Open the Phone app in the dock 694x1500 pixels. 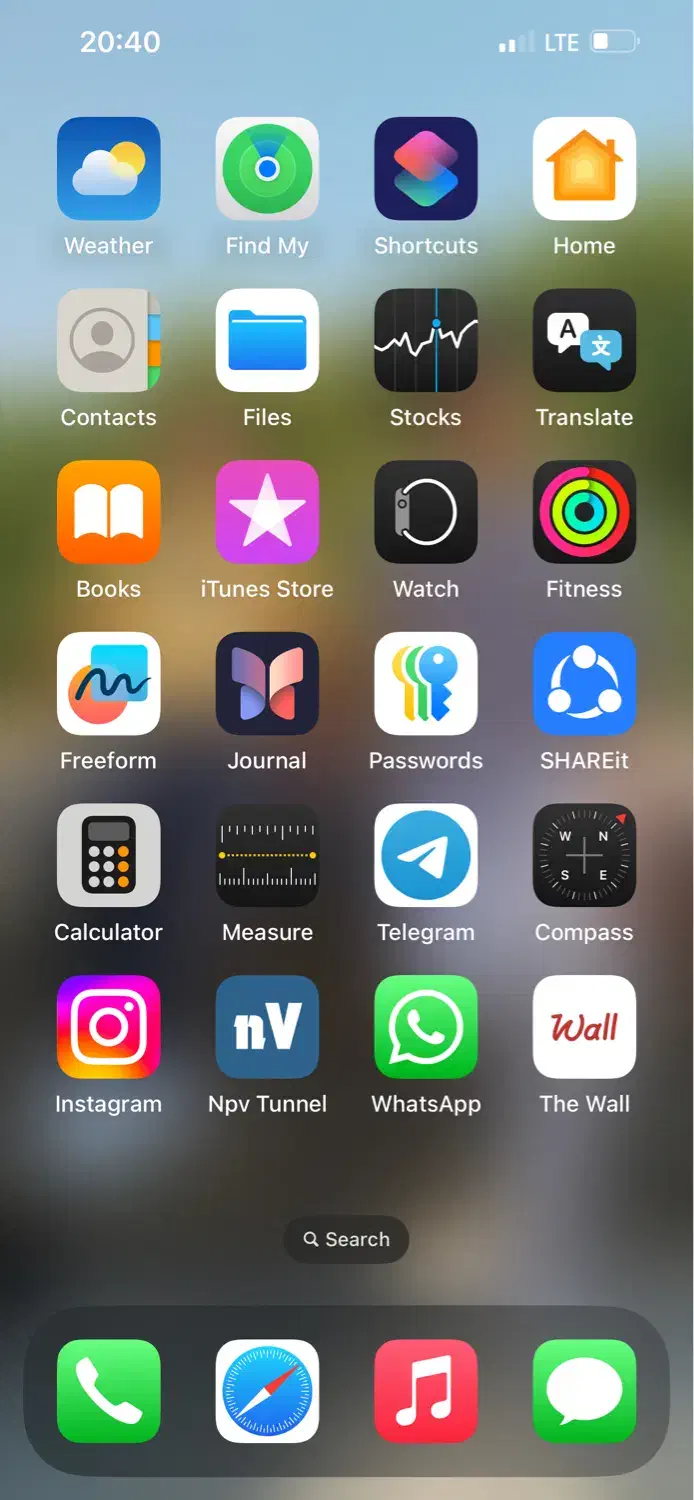pos(108,1391)
